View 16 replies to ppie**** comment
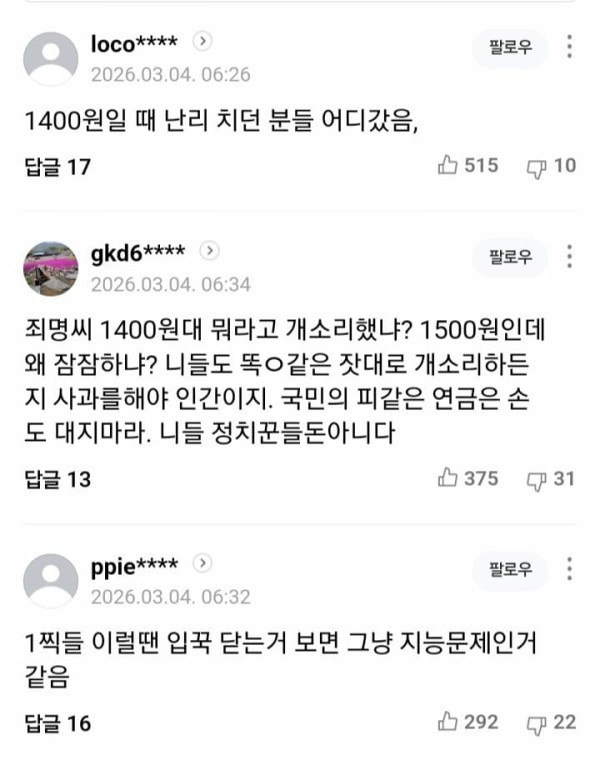 pyautogui.click(x=57, y=723)
